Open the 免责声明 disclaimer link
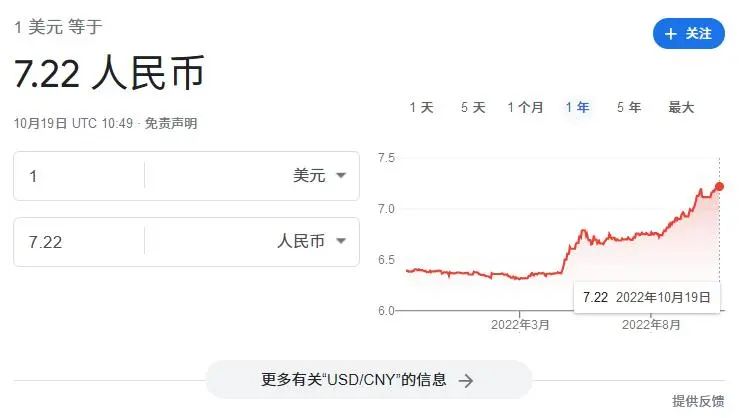 point(171,124)
